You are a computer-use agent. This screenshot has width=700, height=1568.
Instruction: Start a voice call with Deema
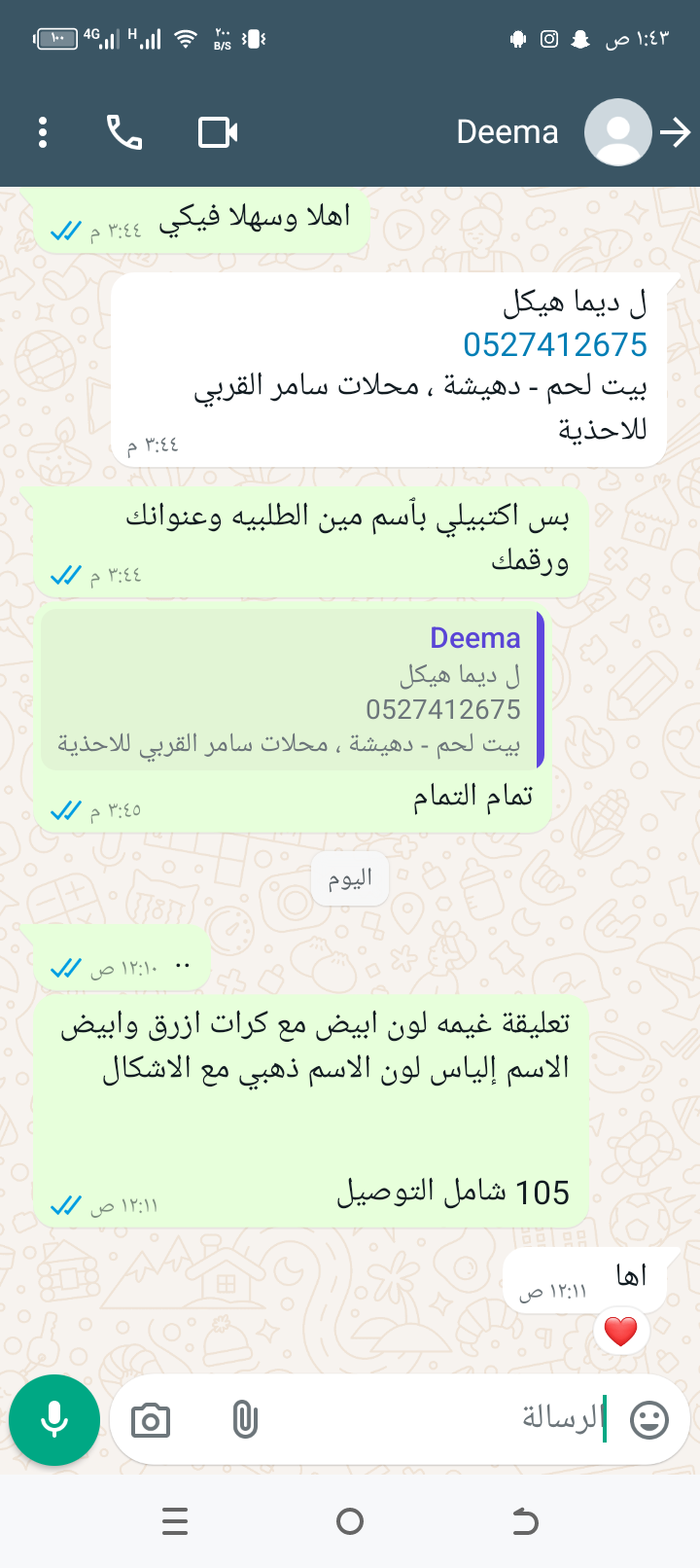(x=124, y=132)
